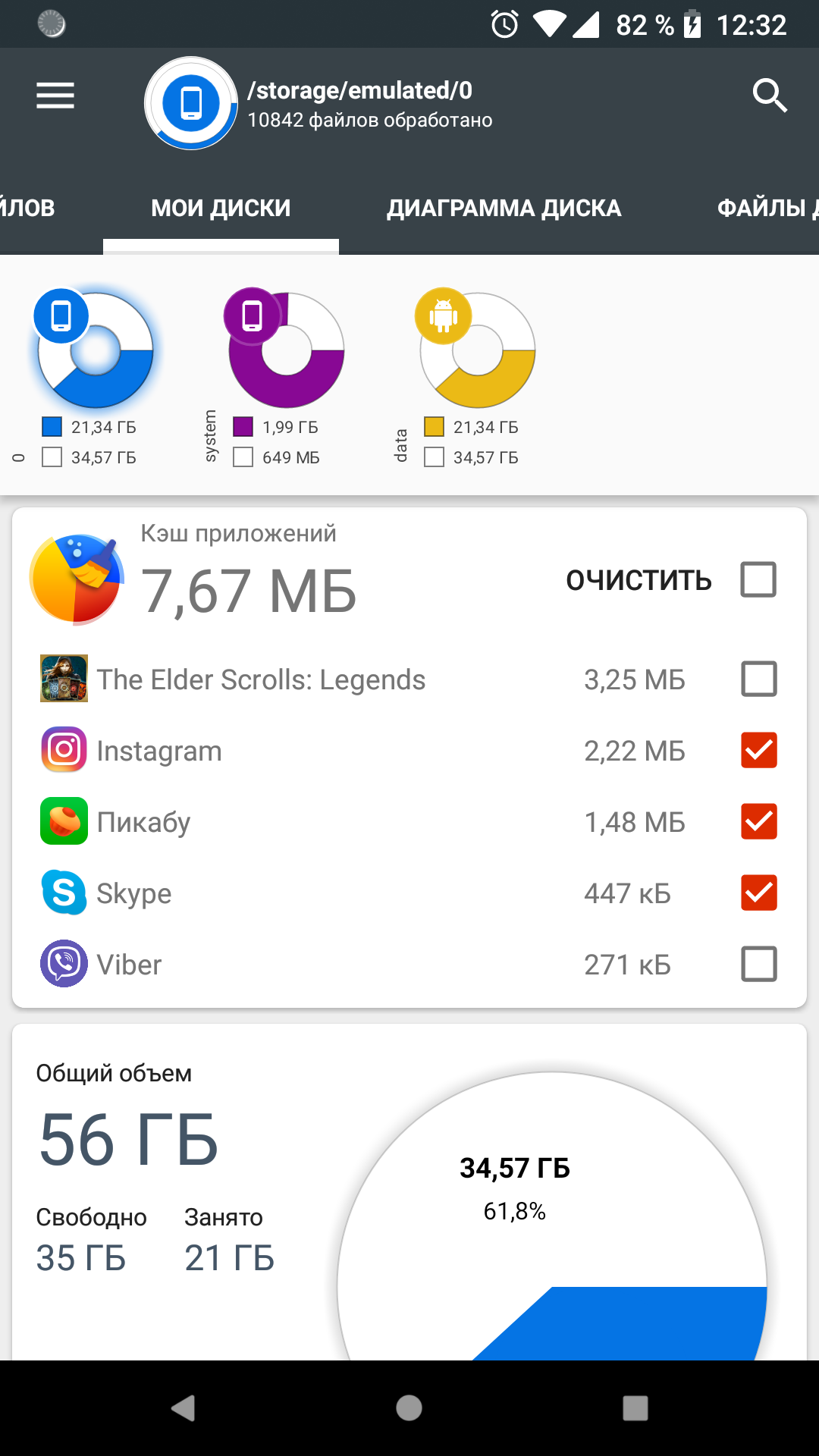Image resolution: width=819 pixels, height=1456 pixels.
Task: Uncheck the Skype cache checkbox
Action: [758, 893]
